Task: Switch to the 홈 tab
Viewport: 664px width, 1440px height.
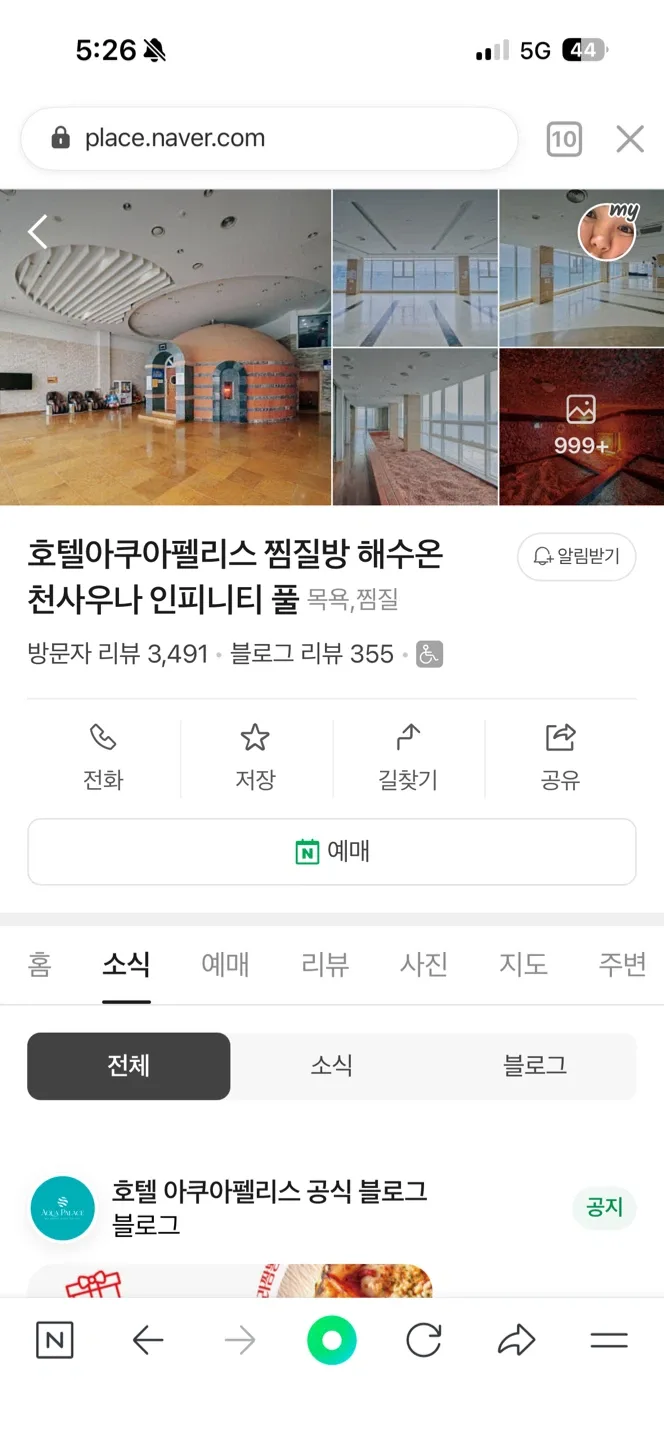Action: tap(40, 964)
